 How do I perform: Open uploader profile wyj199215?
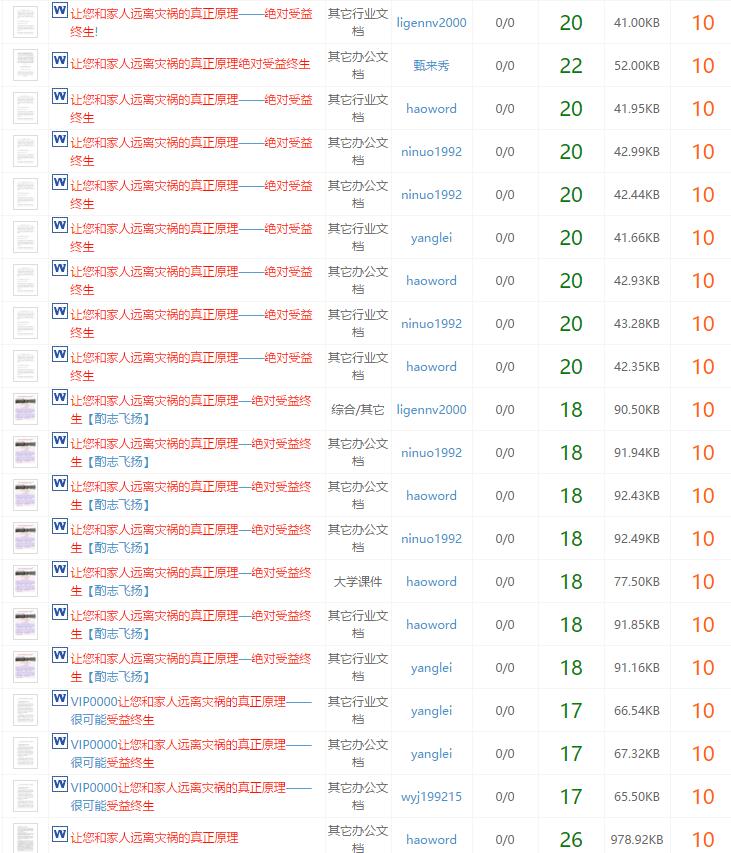[x=431, y=797]
